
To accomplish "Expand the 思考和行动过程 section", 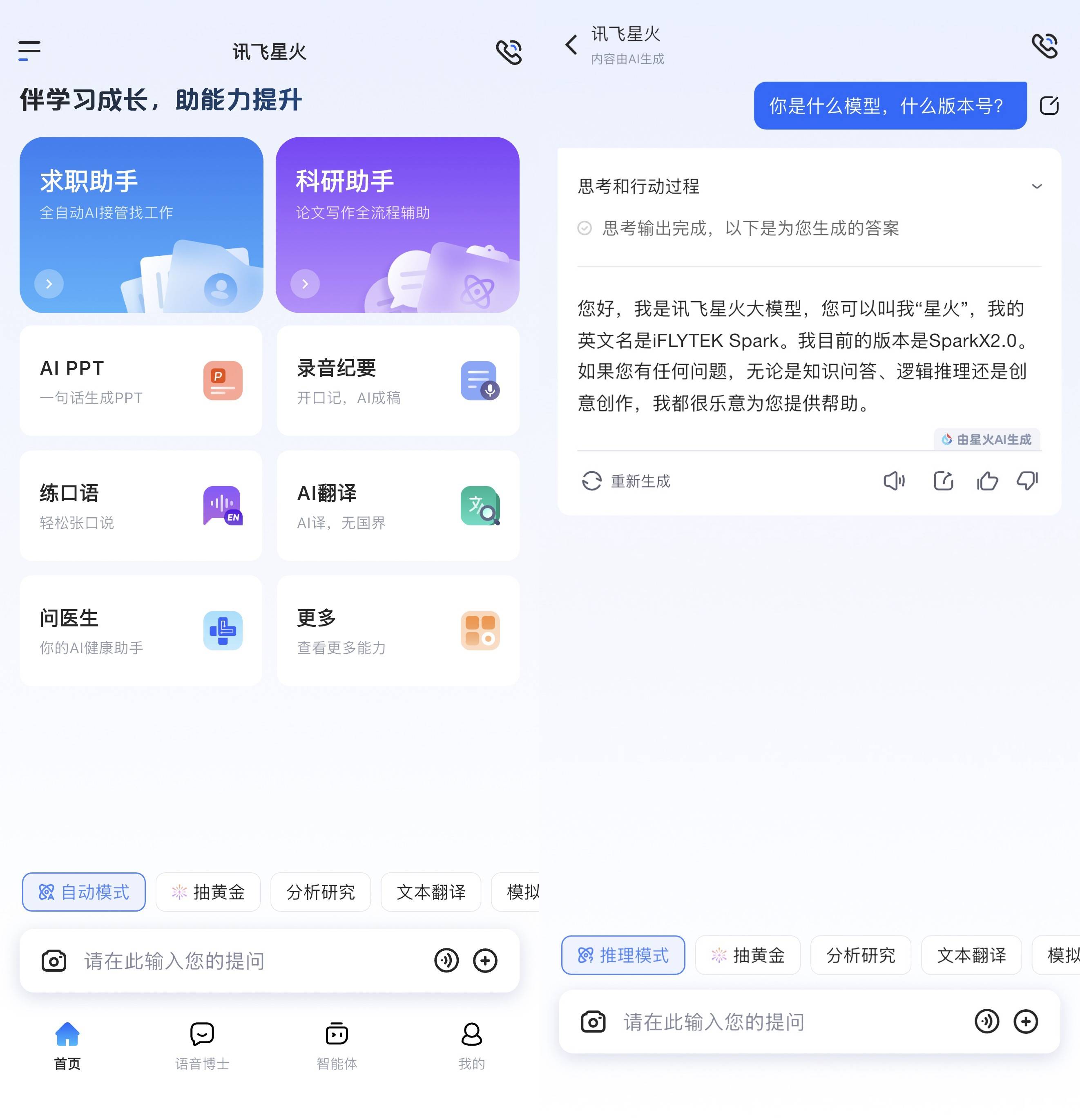I will click(x=1036, y=186).
